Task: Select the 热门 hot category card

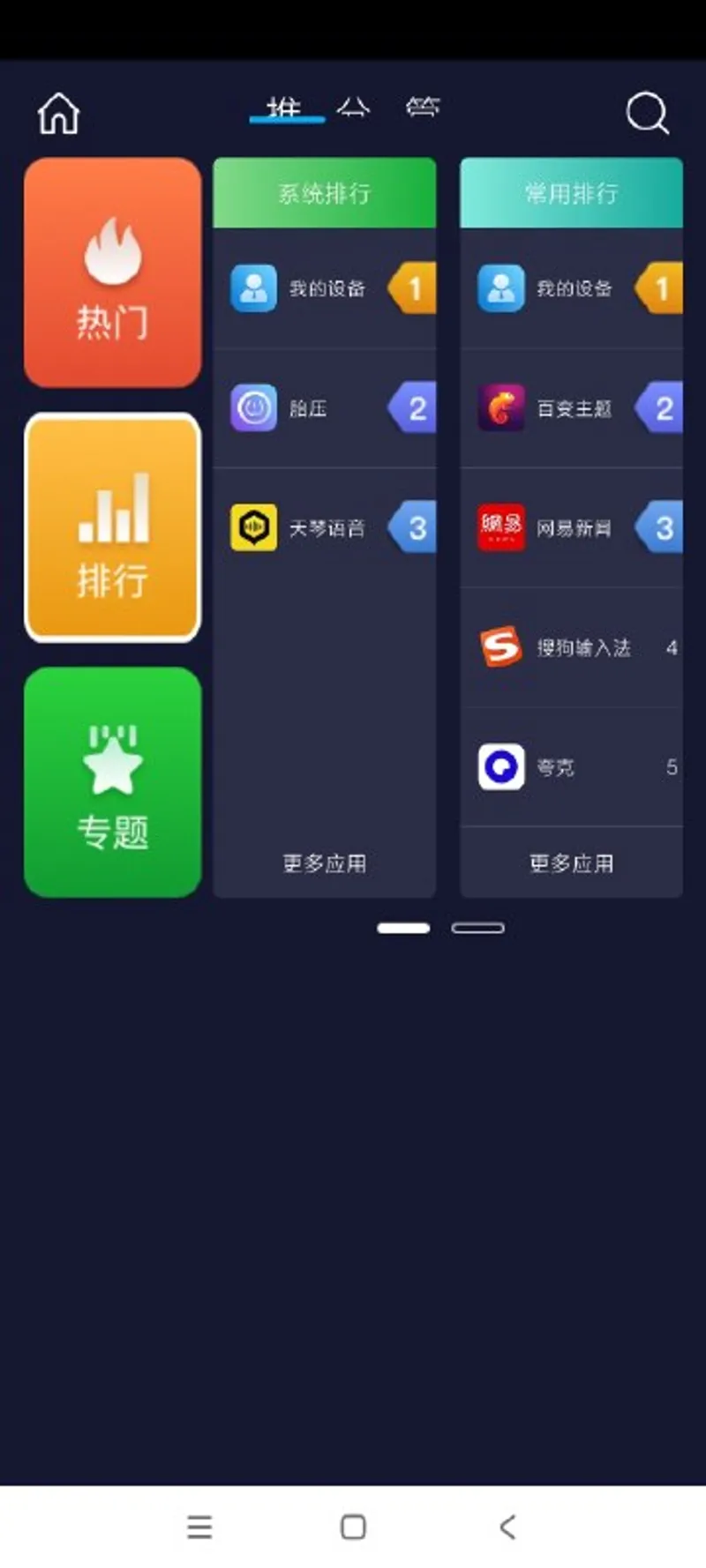Action: tap(111, 274)
